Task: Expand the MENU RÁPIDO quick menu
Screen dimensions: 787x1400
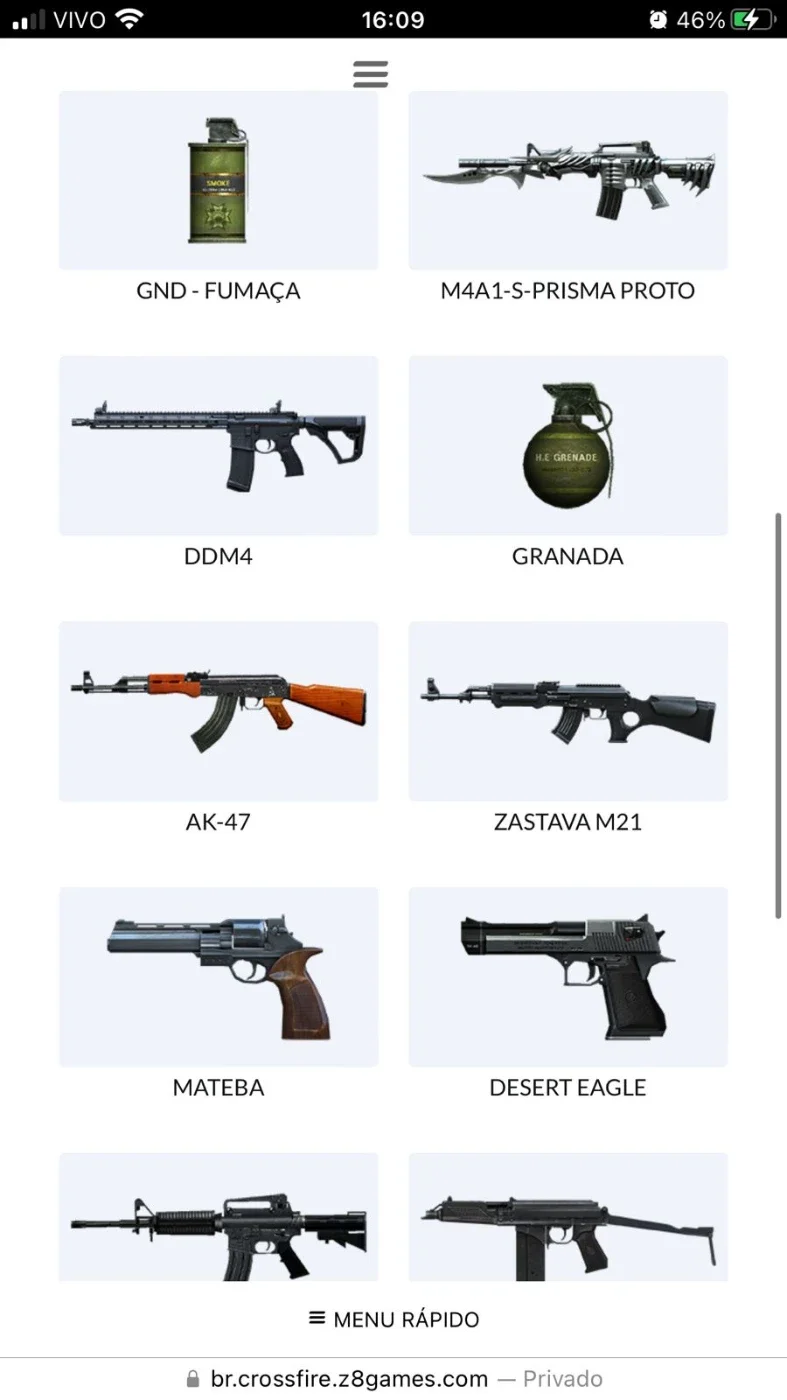Action: (394, 1319)
